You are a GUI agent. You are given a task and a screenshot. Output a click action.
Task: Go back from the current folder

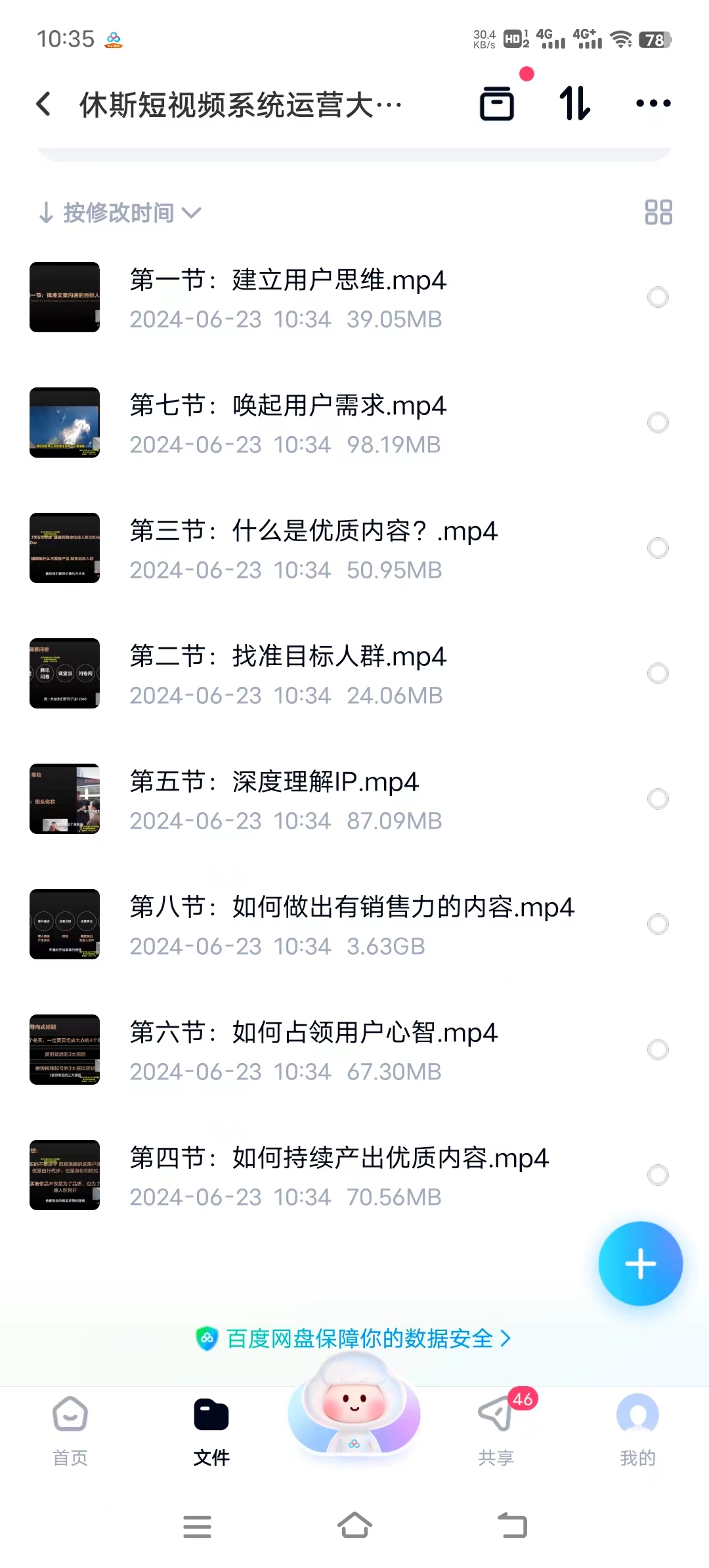point(43,104)
